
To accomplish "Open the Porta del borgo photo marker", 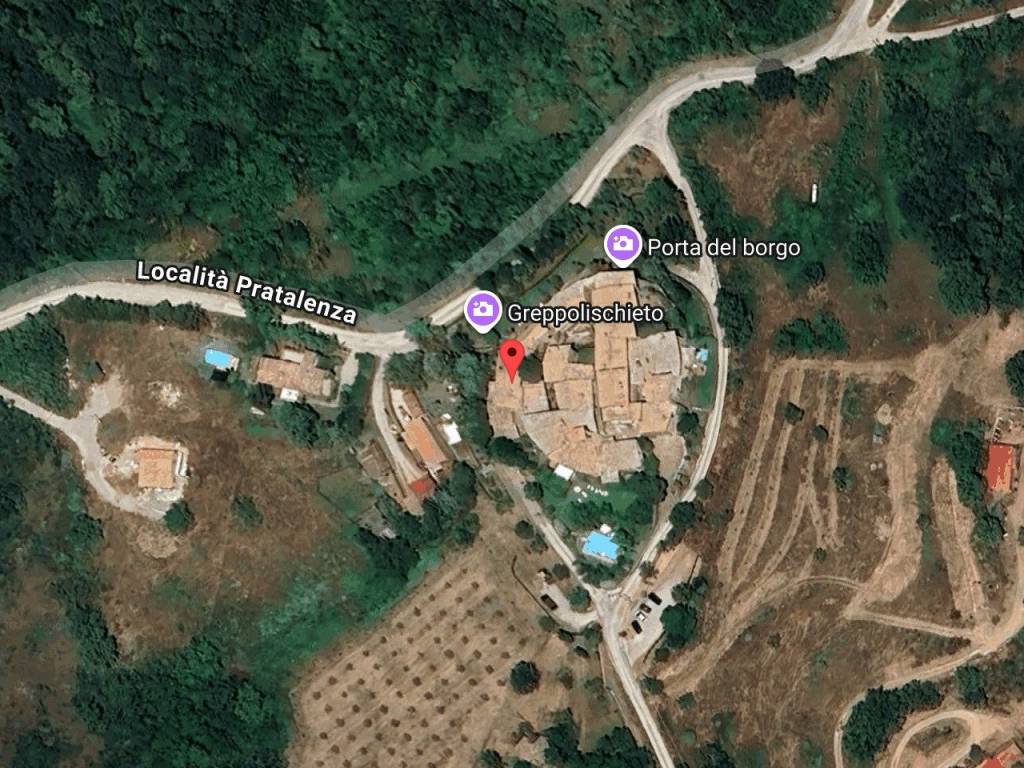I will point(622,244).
